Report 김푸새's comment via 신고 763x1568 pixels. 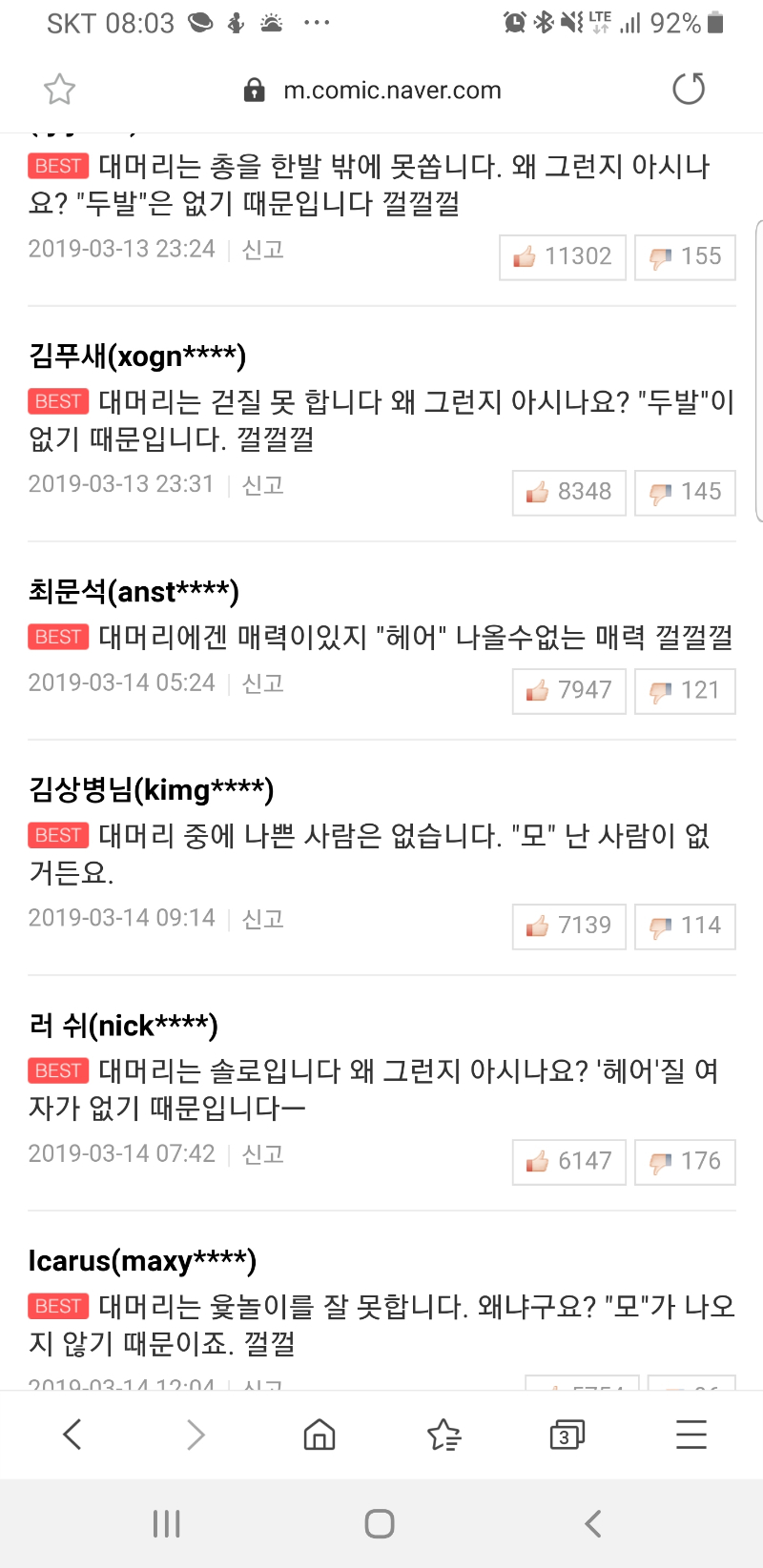click(263, 485)
